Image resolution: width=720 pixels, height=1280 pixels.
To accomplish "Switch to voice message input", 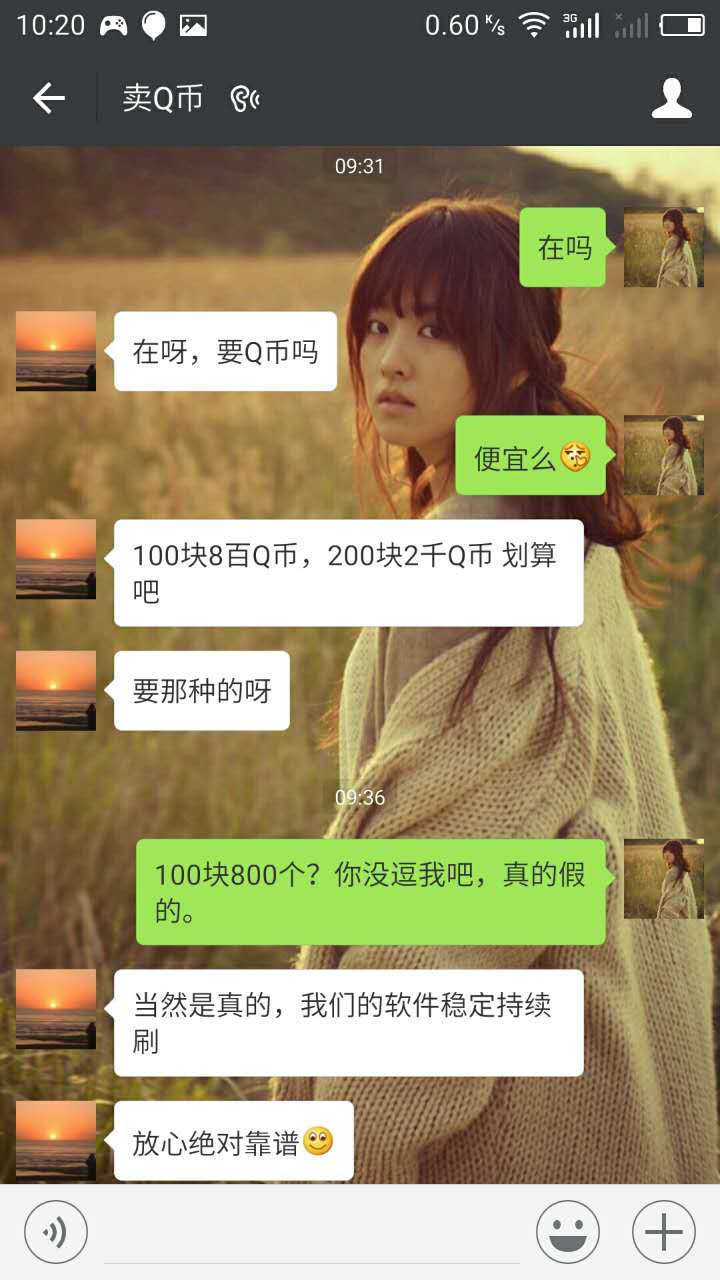I will [56, 1232].
